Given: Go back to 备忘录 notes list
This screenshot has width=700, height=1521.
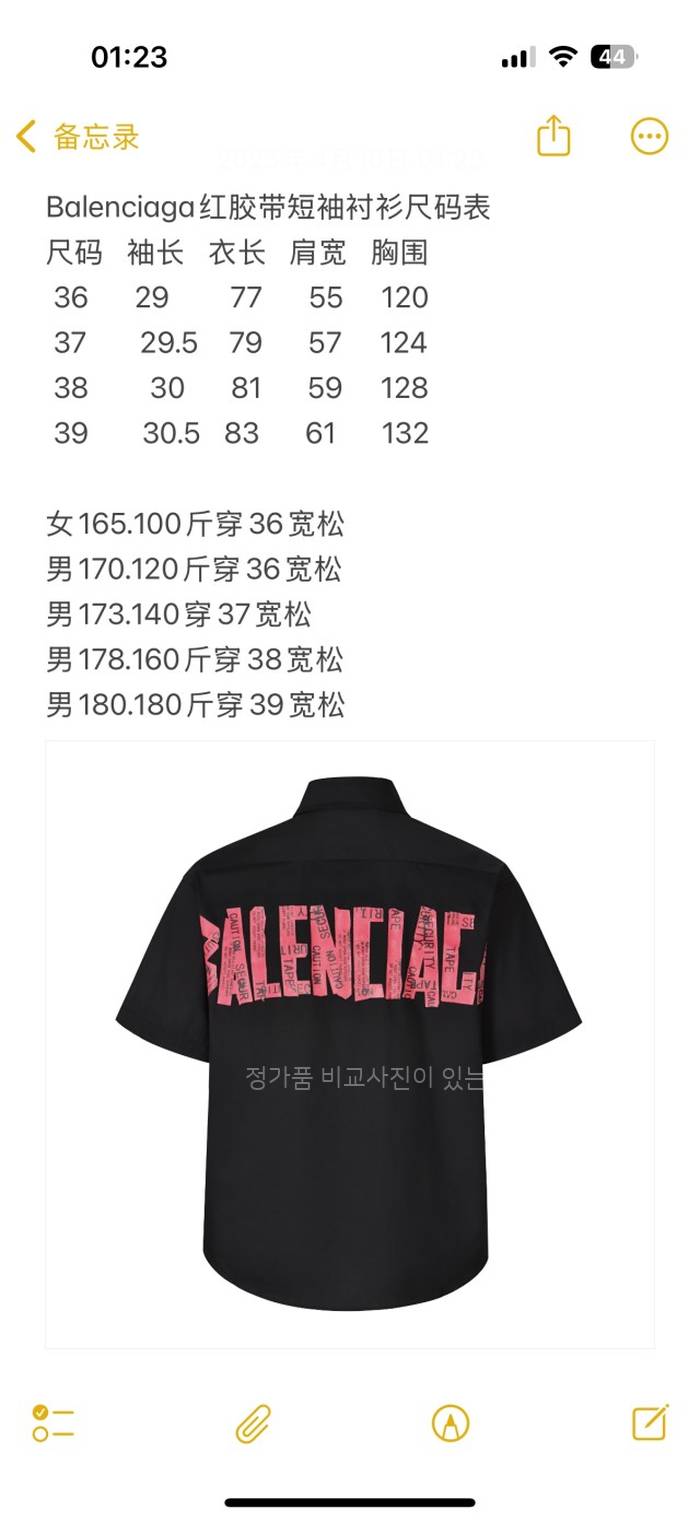Looking at the screenshot, I should pos(78,137).
